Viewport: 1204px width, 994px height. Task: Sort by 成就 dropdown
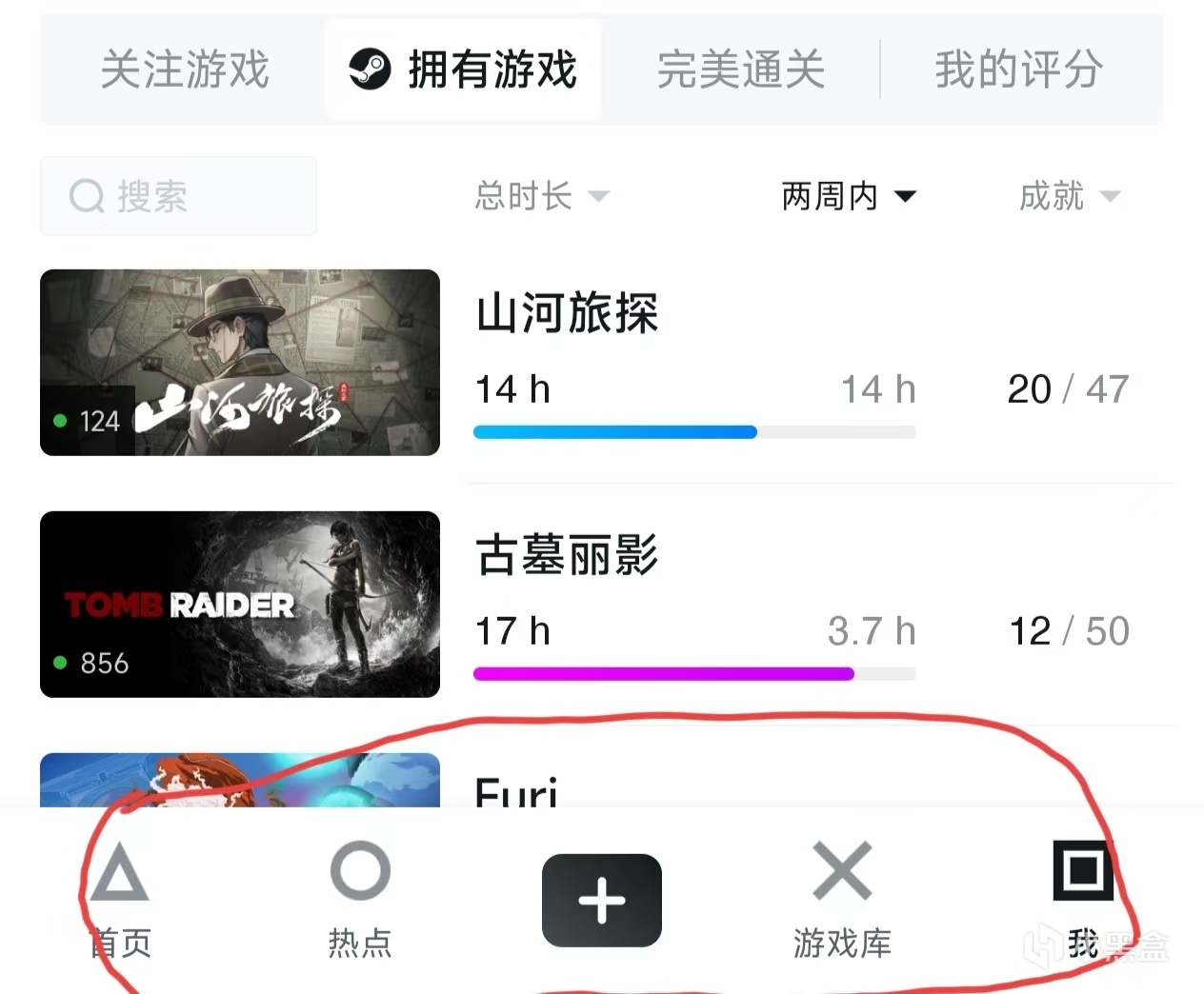[x=1069, y=196]
